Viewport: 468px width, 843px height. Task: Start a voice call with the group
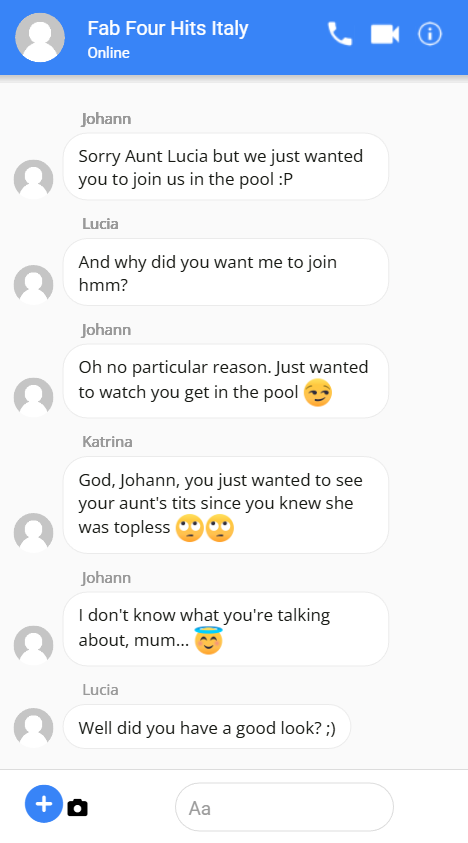pyautogui.click(x=340, y=34)
